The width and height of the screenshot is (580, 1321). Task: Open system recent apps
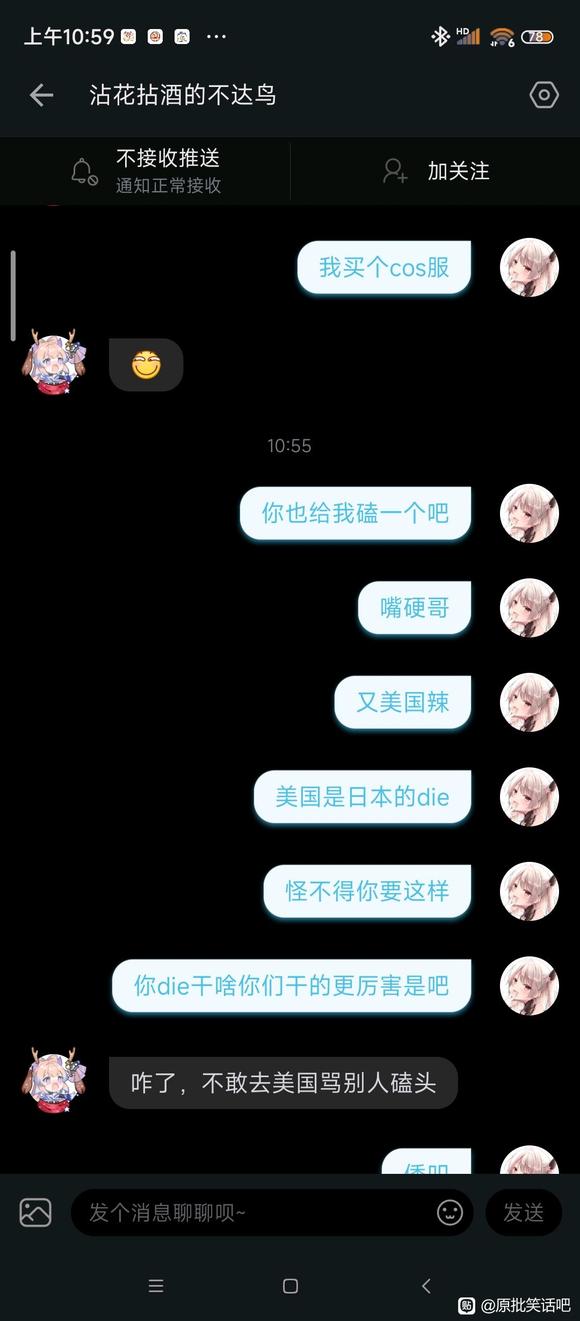point(155,1286)
